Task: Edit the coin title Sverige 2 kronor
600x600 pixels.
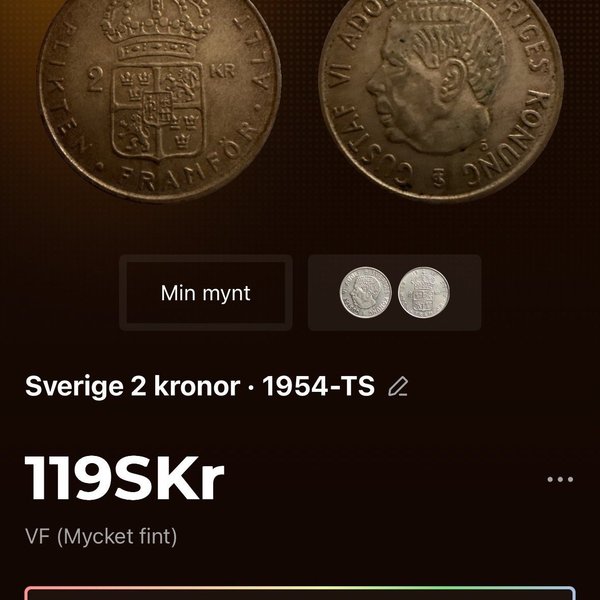Action: pos(398,387)
